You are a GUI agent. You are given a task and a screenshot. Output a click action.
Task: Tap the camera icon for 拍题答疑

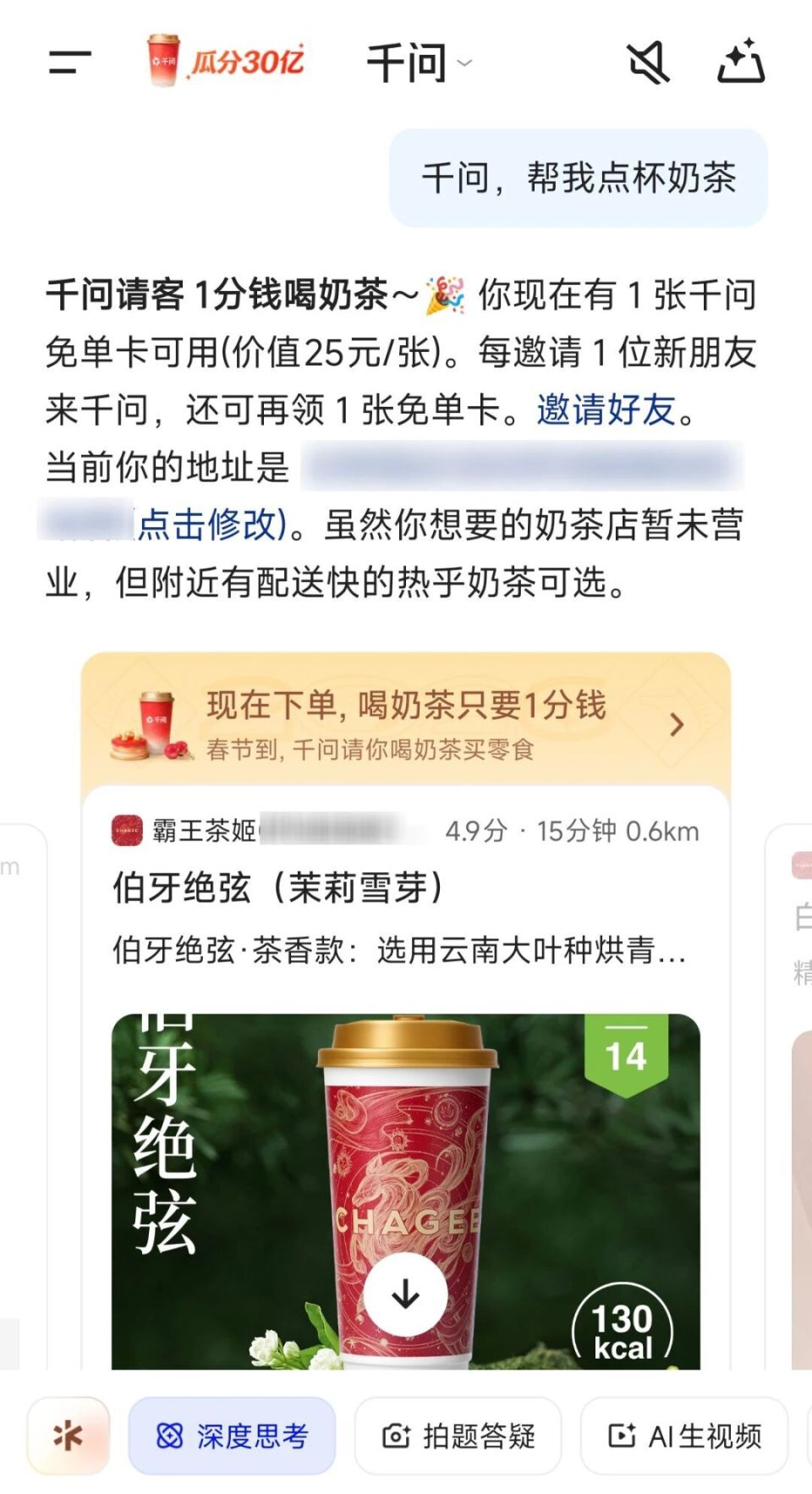[x=395, y=1435]
